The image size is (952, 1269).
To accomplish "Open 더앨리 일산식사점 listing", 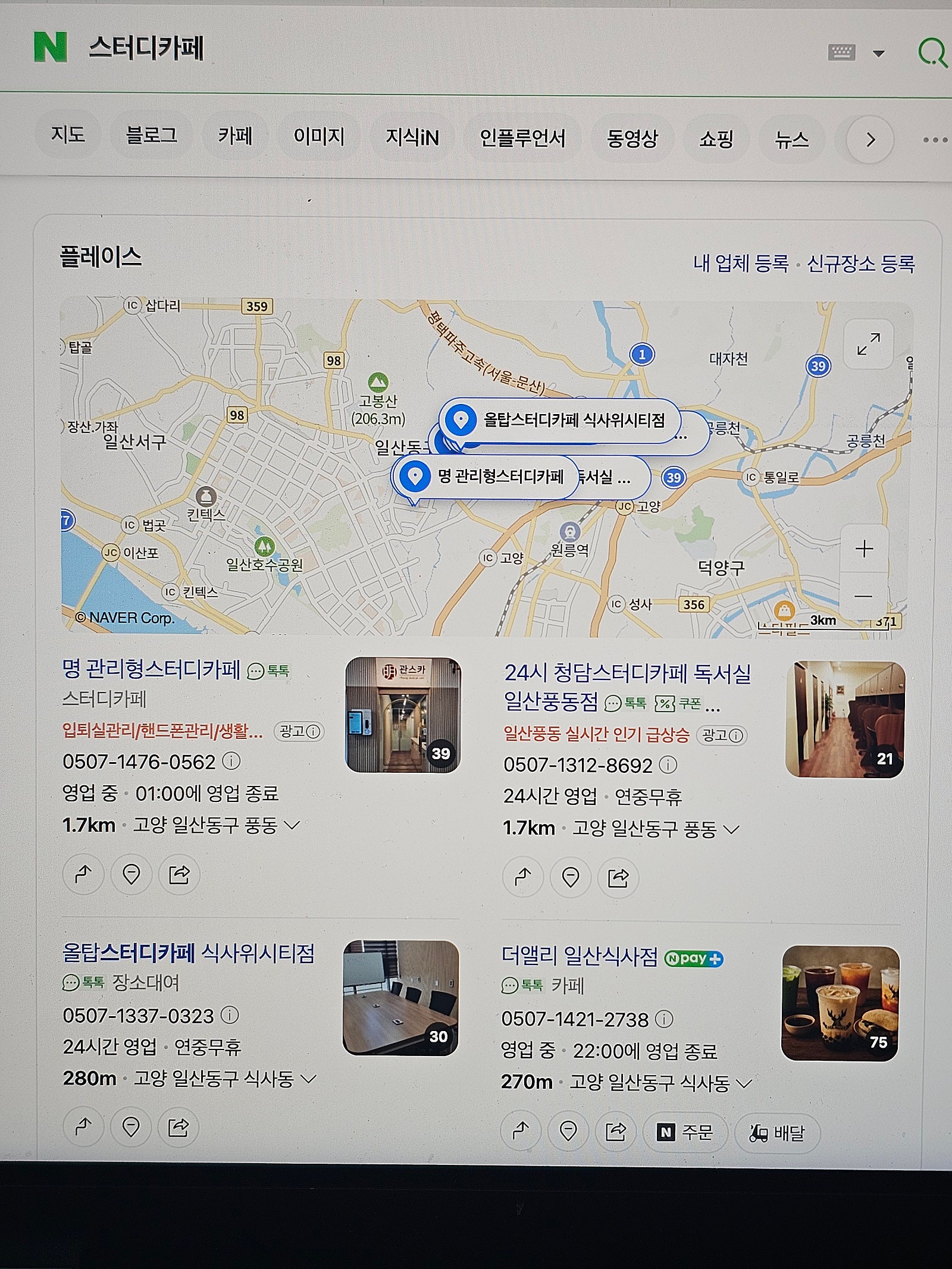I will pyautogui.click(x=580, y=957).
